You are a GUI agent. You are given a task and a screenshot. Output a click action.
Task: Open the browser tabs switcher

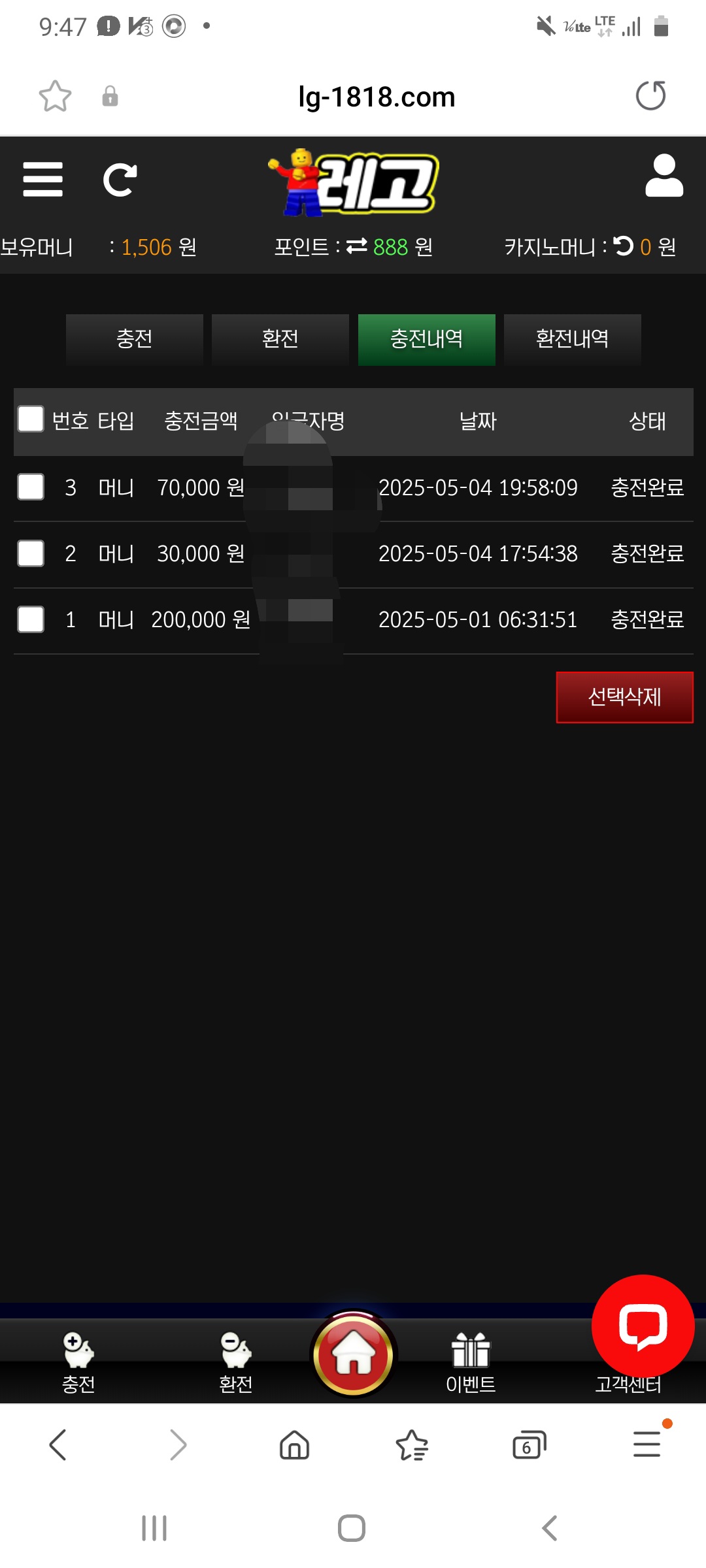tap(529, 1445)
